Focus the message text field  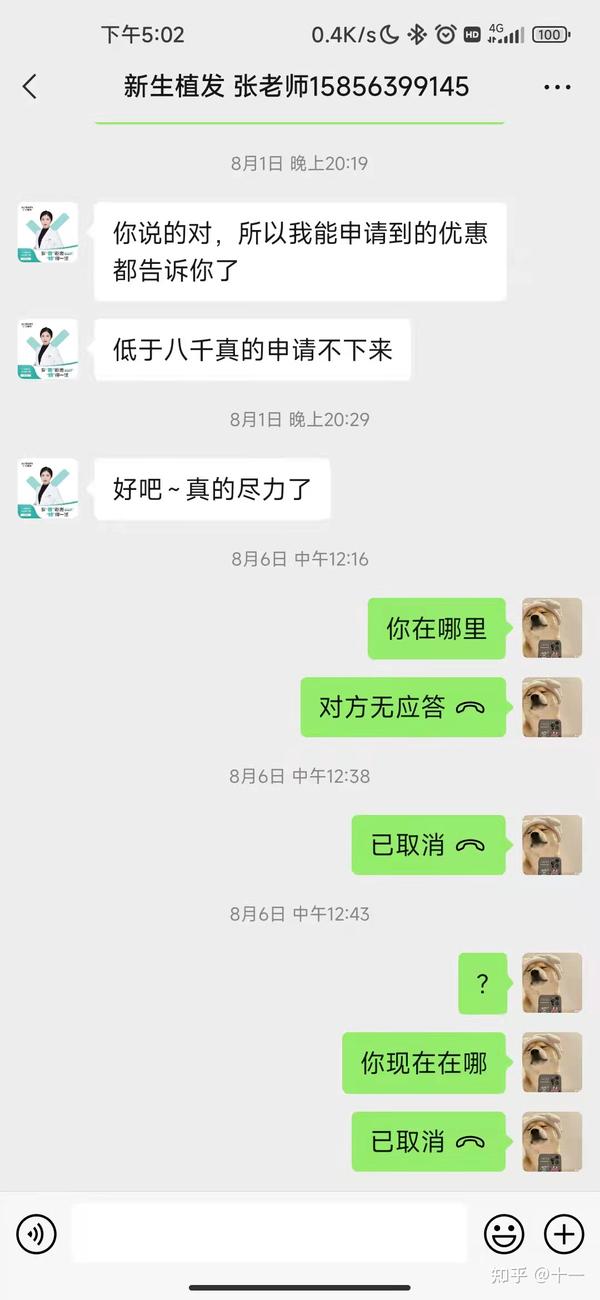[268, 1234]
